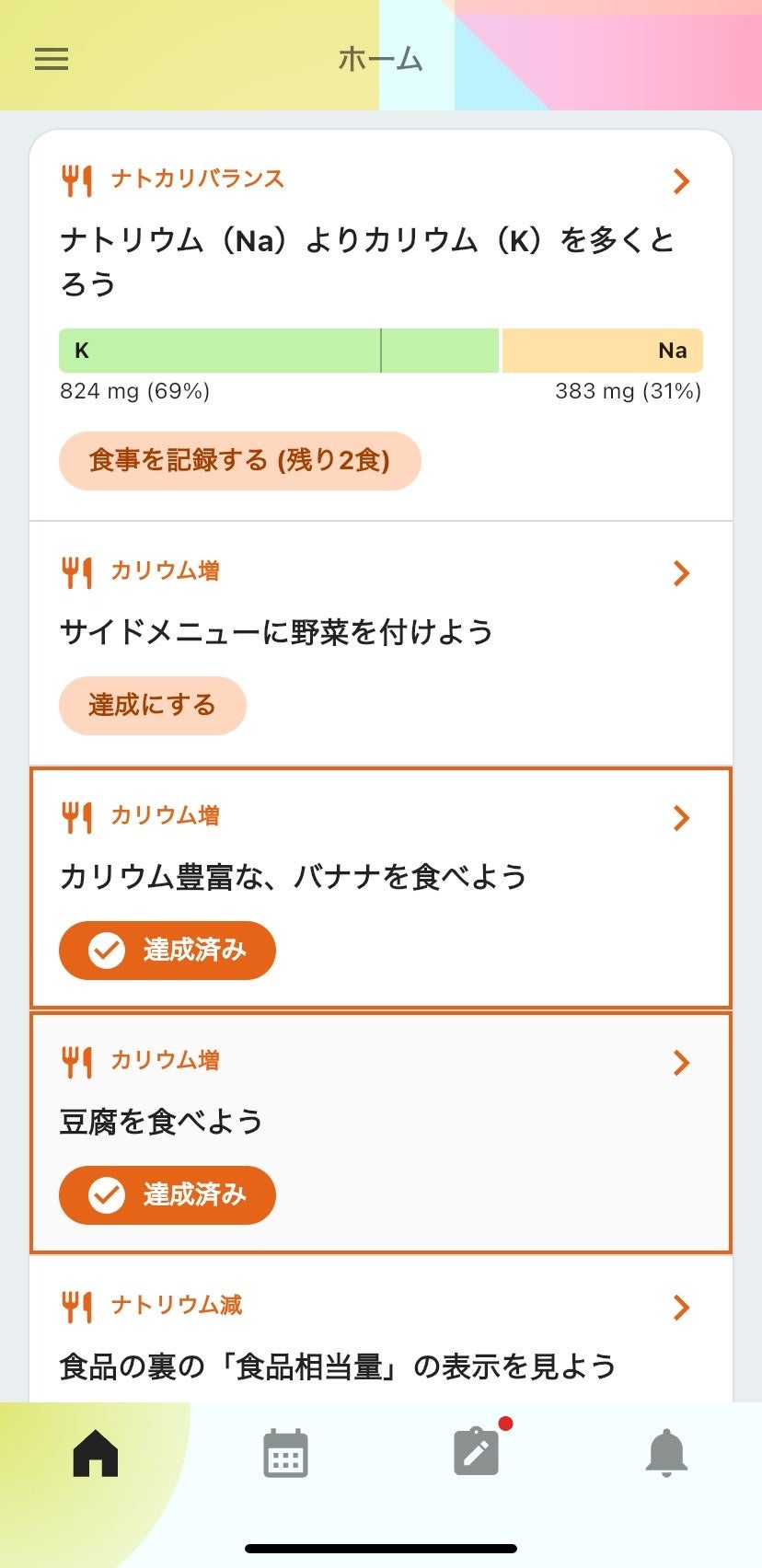
Task: Open the hamburger drawer menu
Action: pyautogui.click(x=52, y=60)
